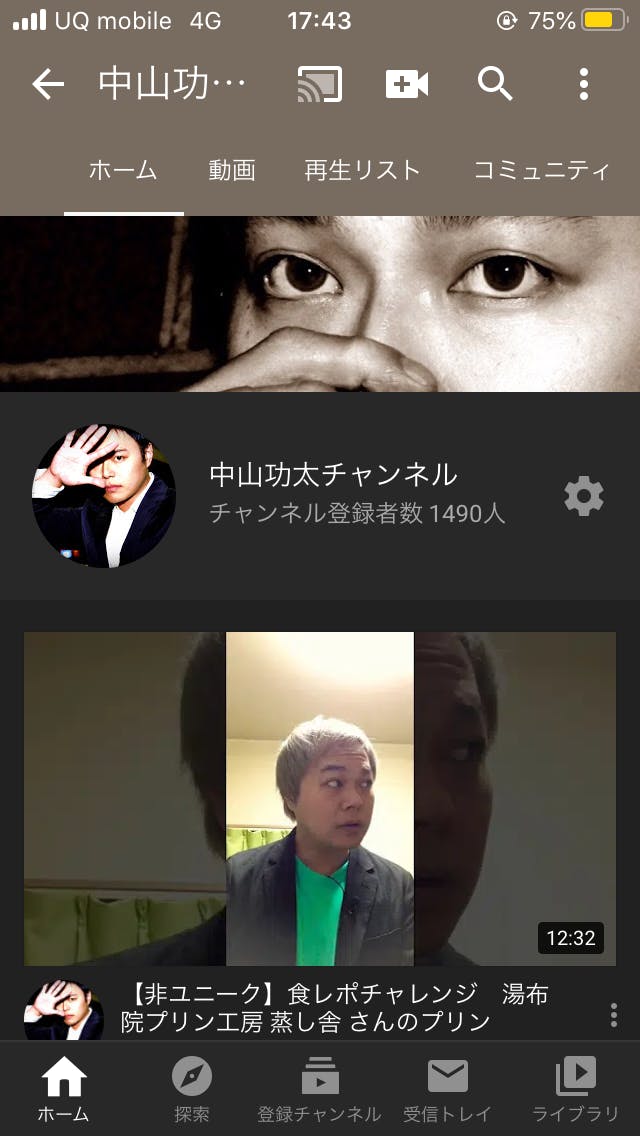
Task: Open channel settings gear icon
Action: (x=584, y=496)
